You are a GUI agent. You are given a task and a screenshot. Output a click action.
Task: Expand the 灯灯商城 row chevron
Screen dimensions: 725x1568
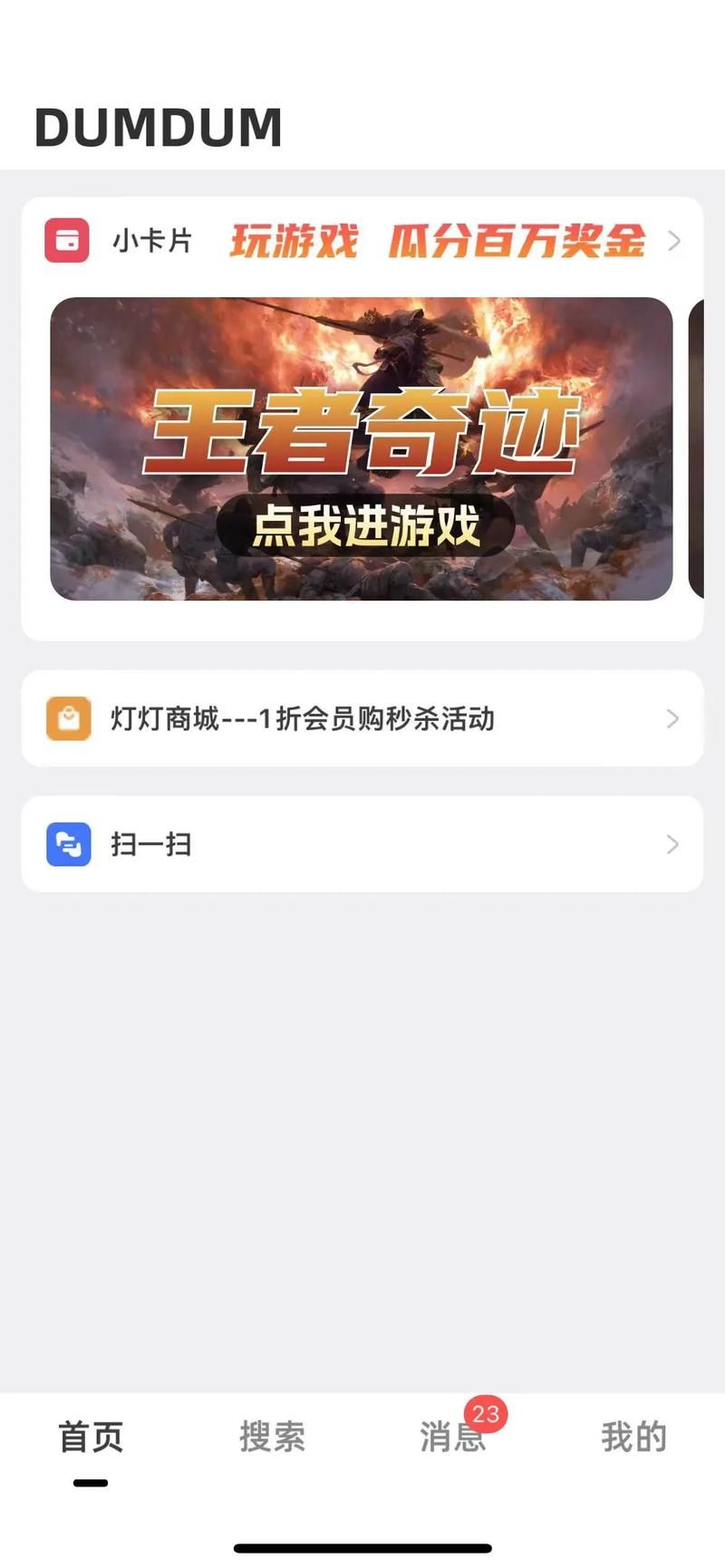(672, 718)
